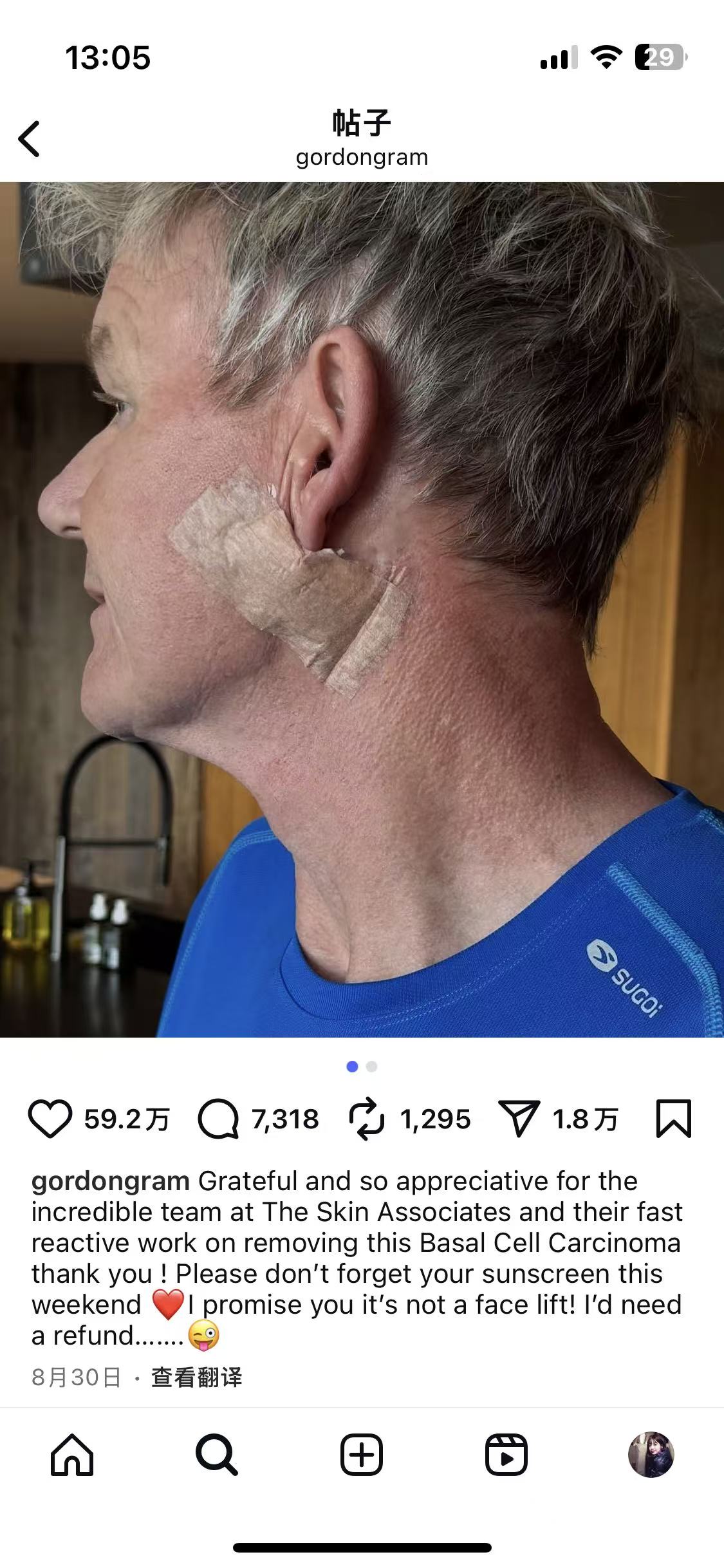Repost this post
Viewport: 724px width, 1568px height.
pos(367,1119)
